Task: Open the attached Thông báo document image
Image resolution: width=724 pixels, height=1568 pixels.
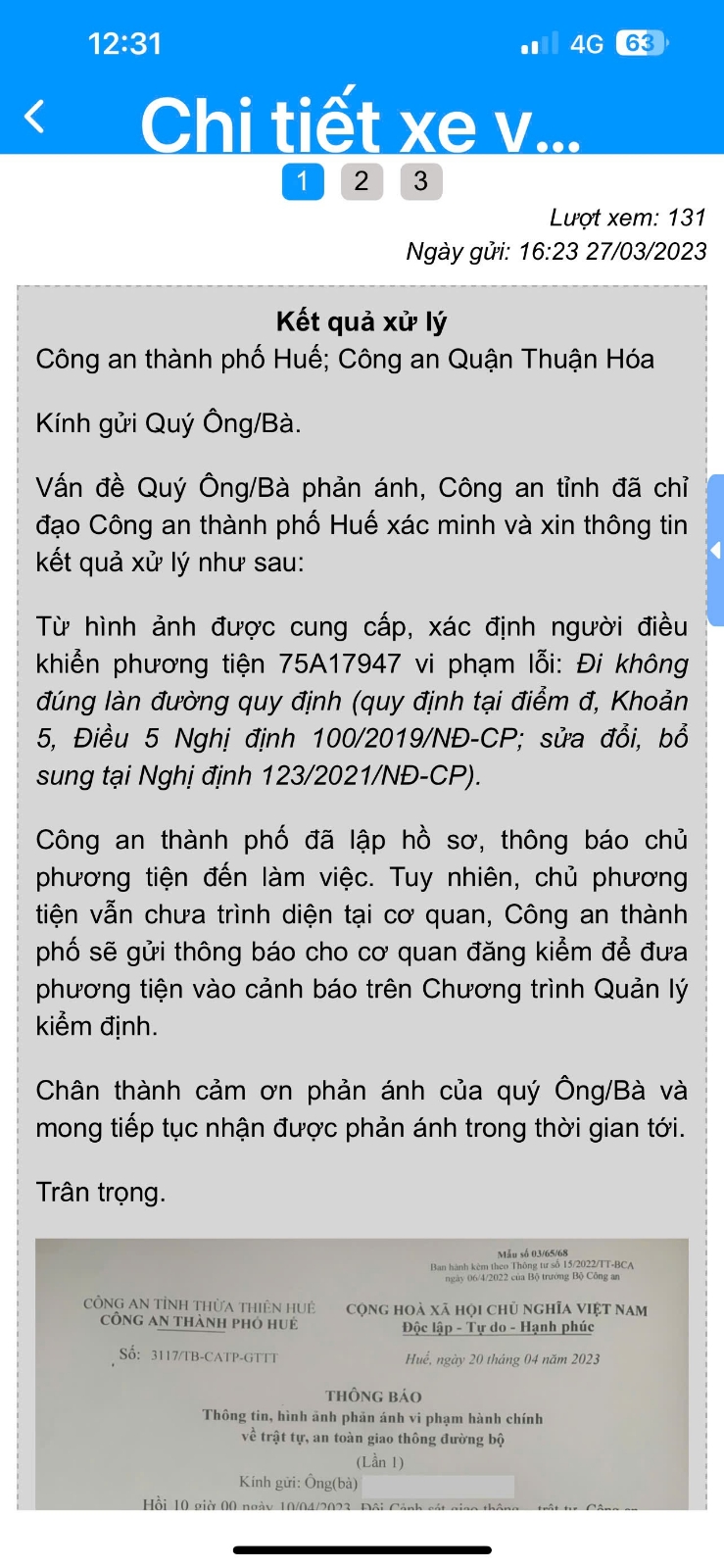Action: tap(362, 1374)
